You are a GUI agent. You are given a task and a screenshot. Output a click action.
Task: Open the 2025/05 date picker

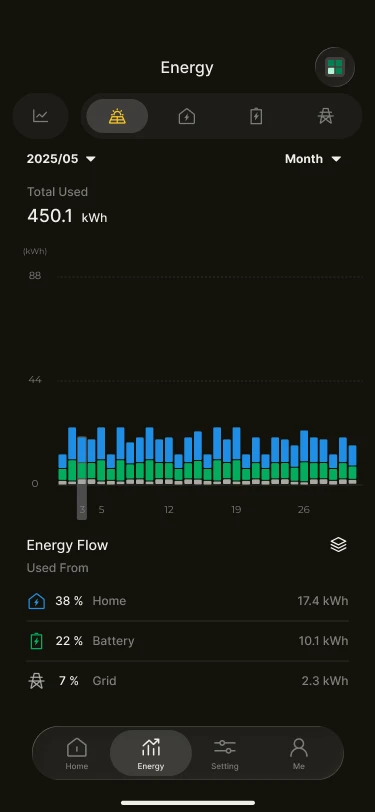point(61,159)
